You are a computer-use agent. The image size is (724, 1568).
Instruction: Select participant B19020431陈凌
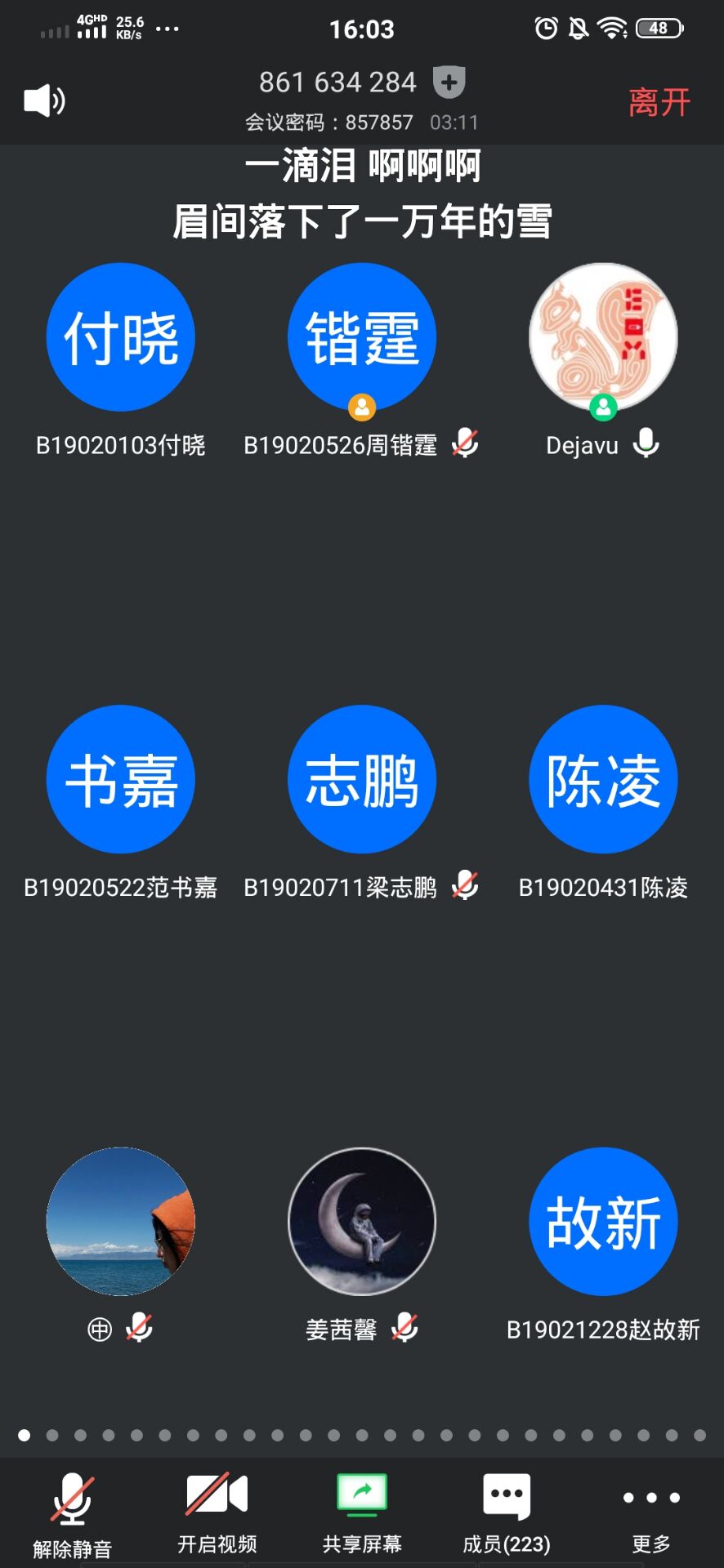click(x=603, y=779)
